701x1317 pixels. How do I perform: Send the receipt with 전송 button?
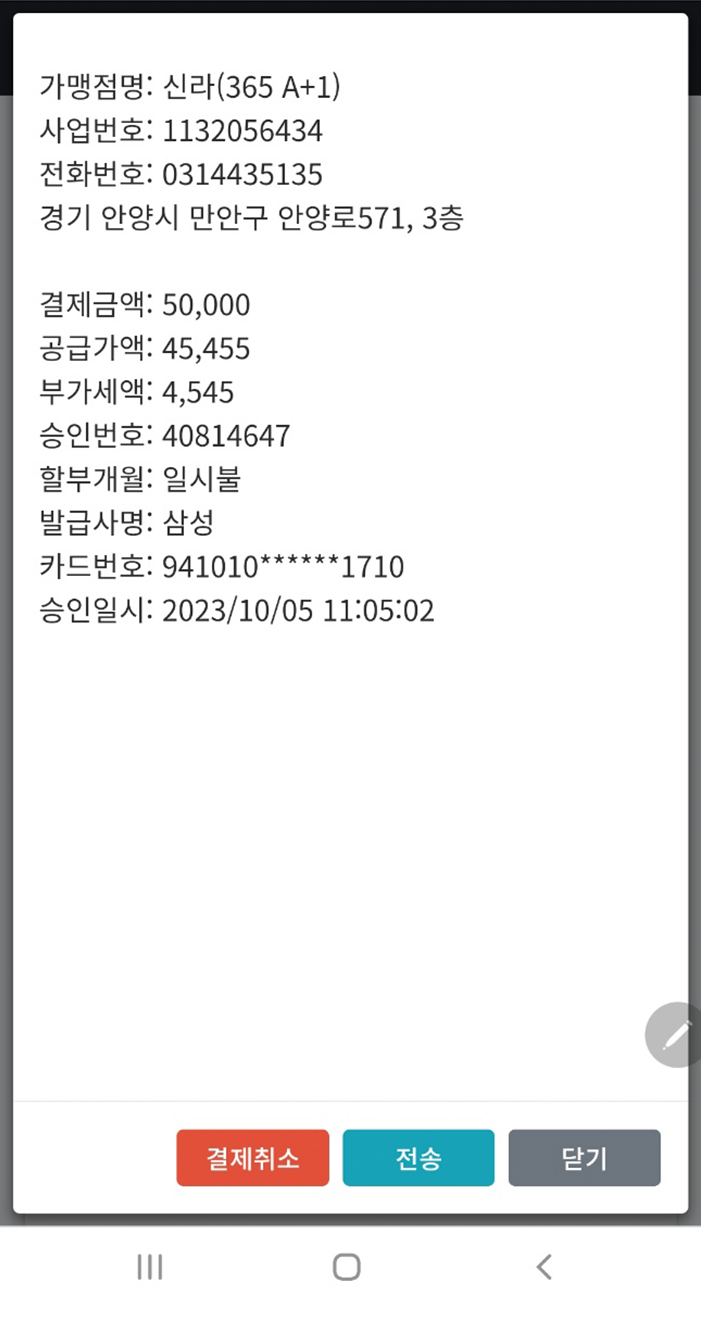click(418, 1158)
